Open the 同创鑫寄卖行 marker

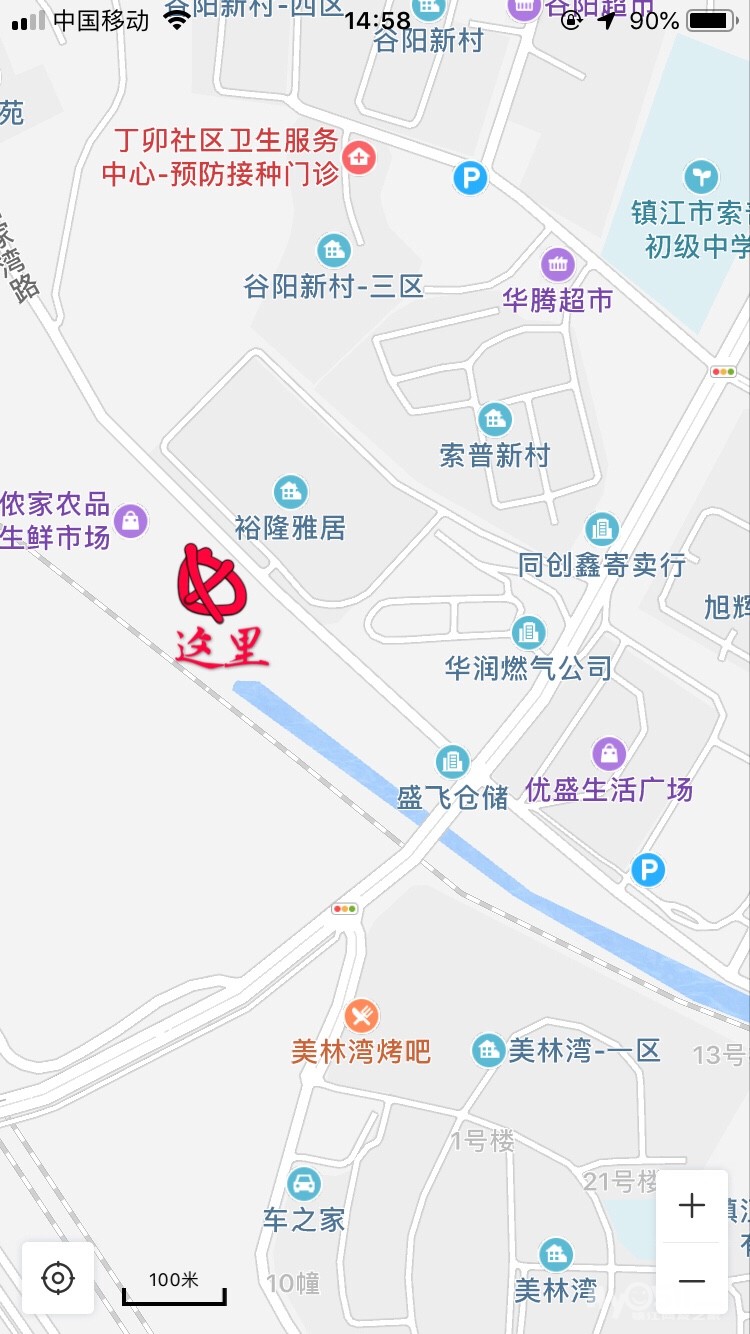pyautogui.click(x=601, y=529)
